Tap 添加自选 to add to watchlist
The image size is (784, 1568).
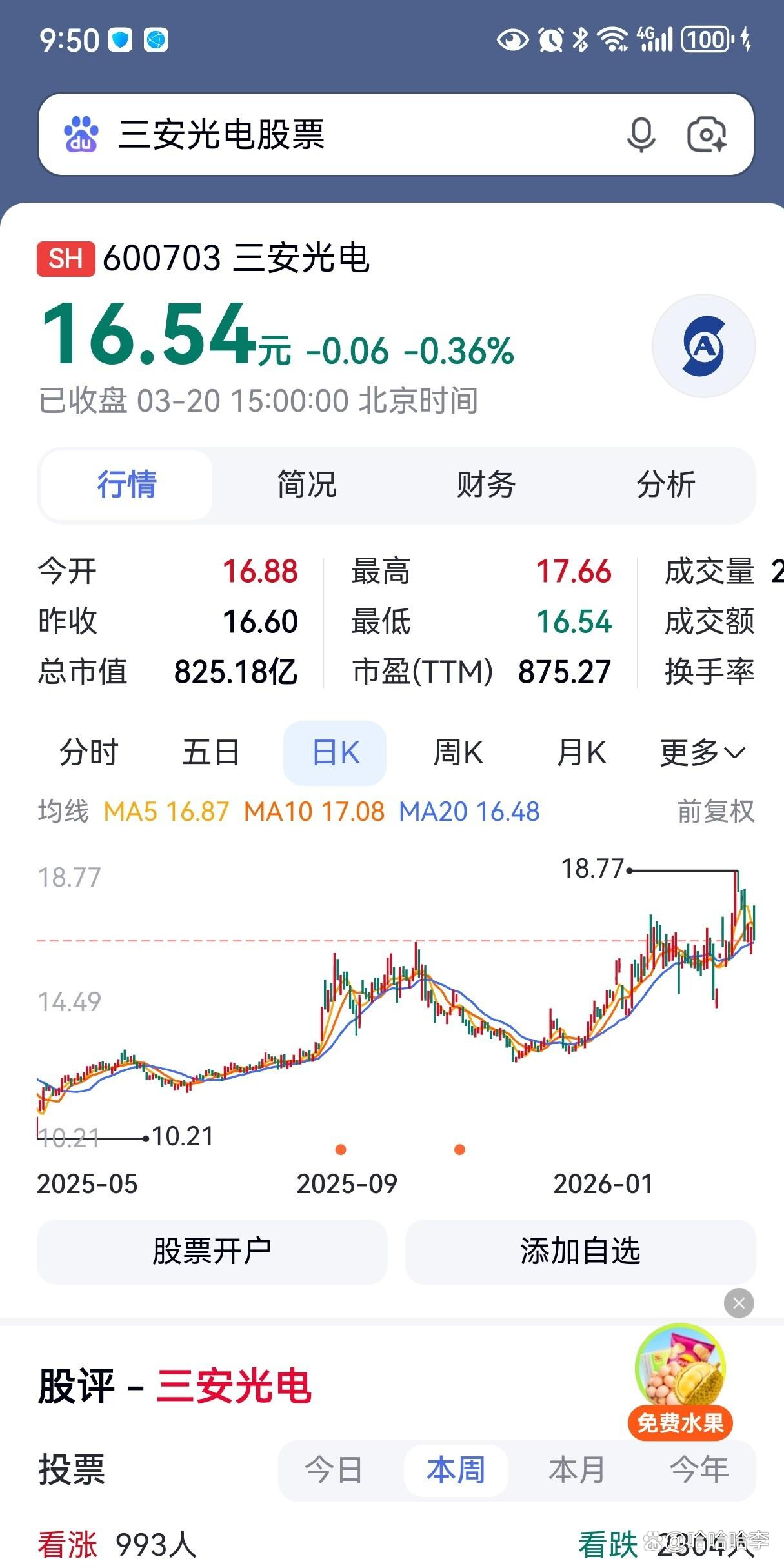click(x=580, y=1251)
